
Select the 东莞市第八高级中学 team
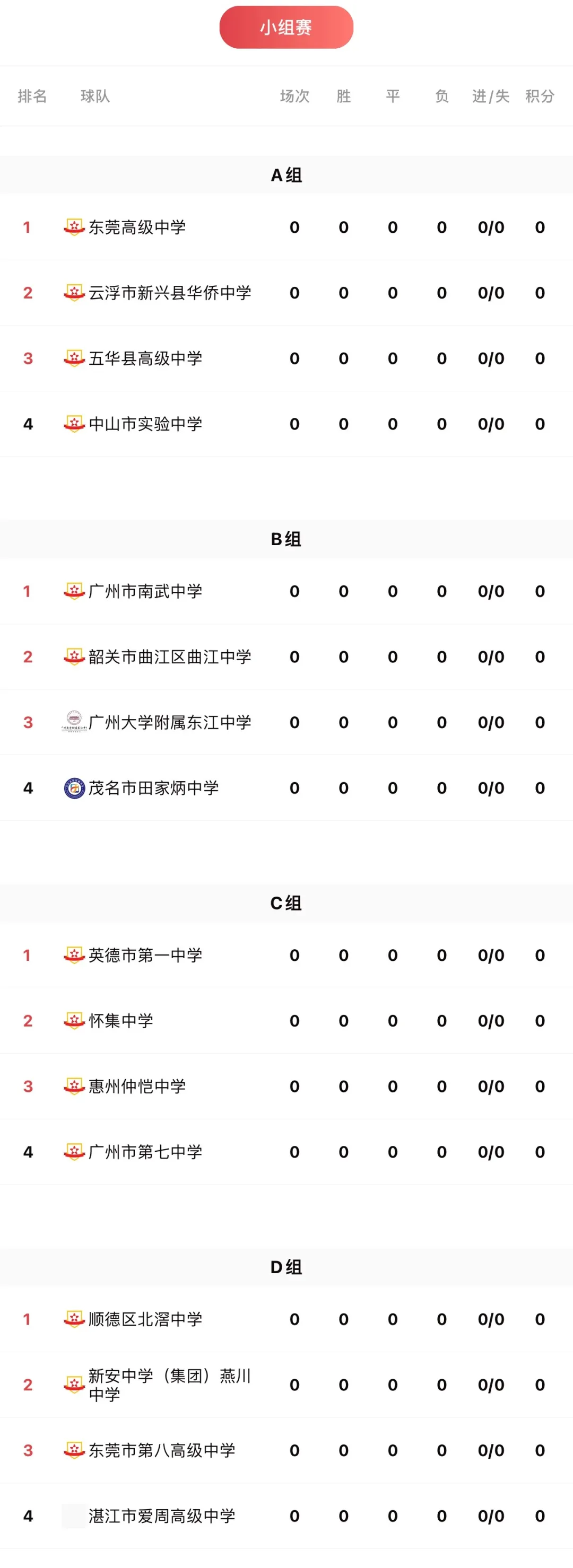coord(161,1450)
